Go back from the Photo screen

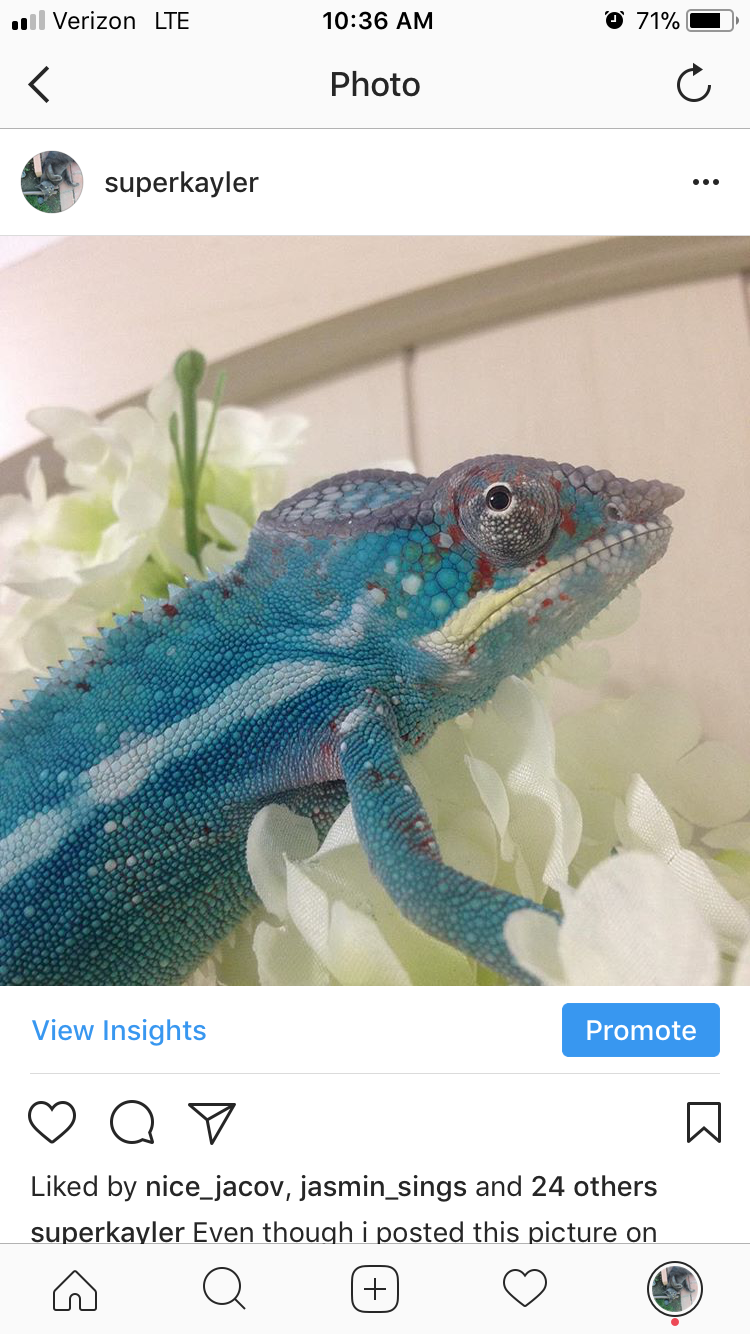39,85
